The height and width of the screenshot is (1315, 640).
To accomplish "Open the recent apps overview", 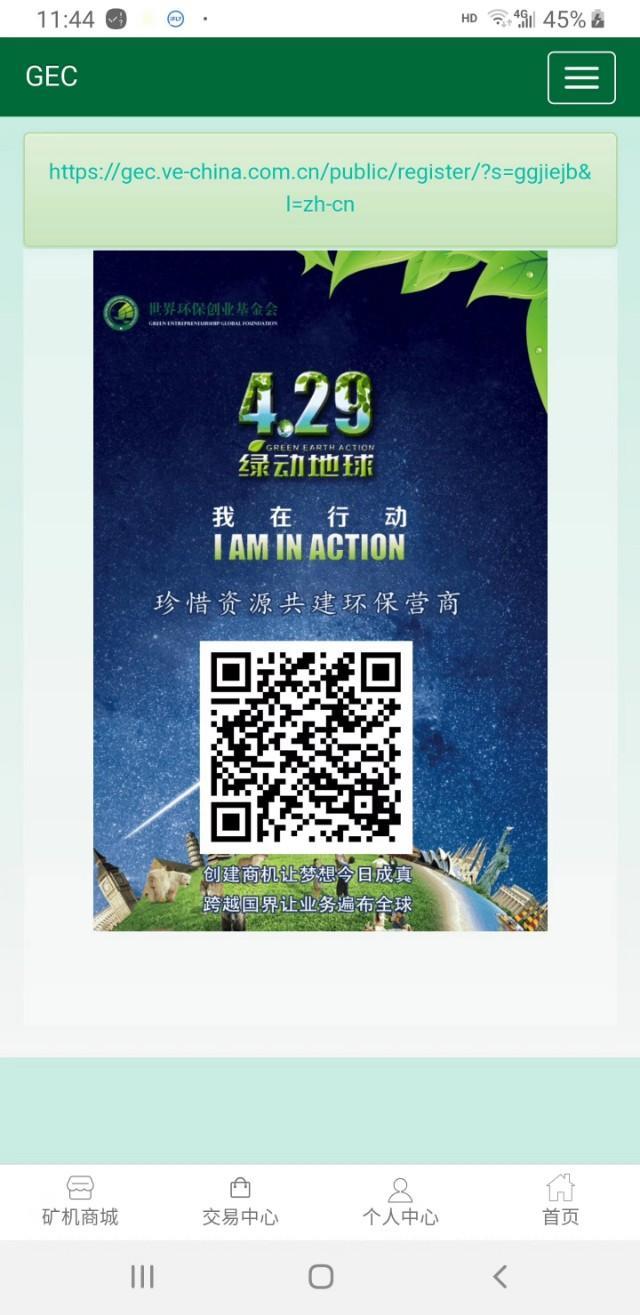I will click(x=142, y=1275).
